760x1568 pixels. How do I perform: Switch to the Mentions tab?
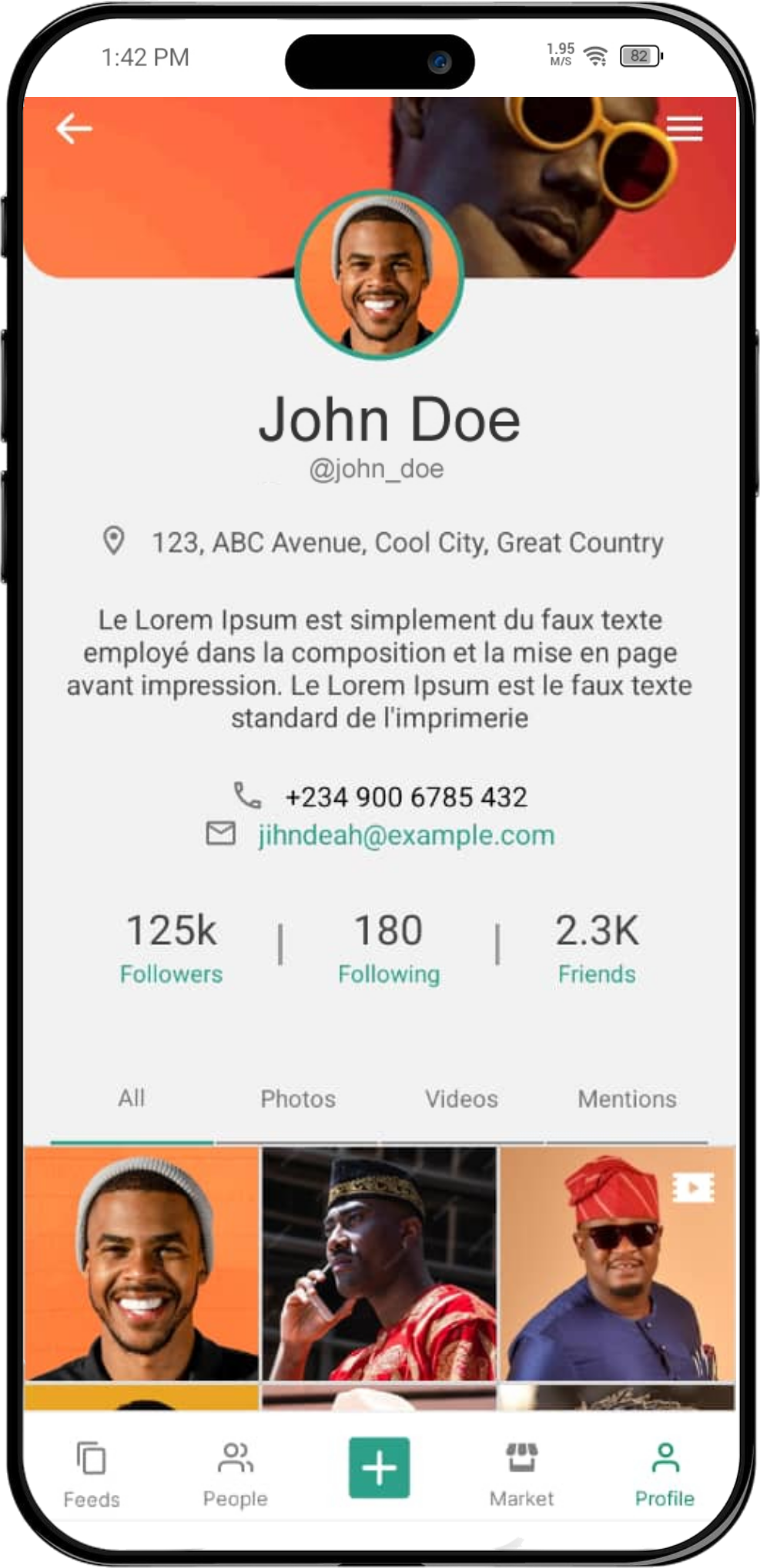(627, 1099)
